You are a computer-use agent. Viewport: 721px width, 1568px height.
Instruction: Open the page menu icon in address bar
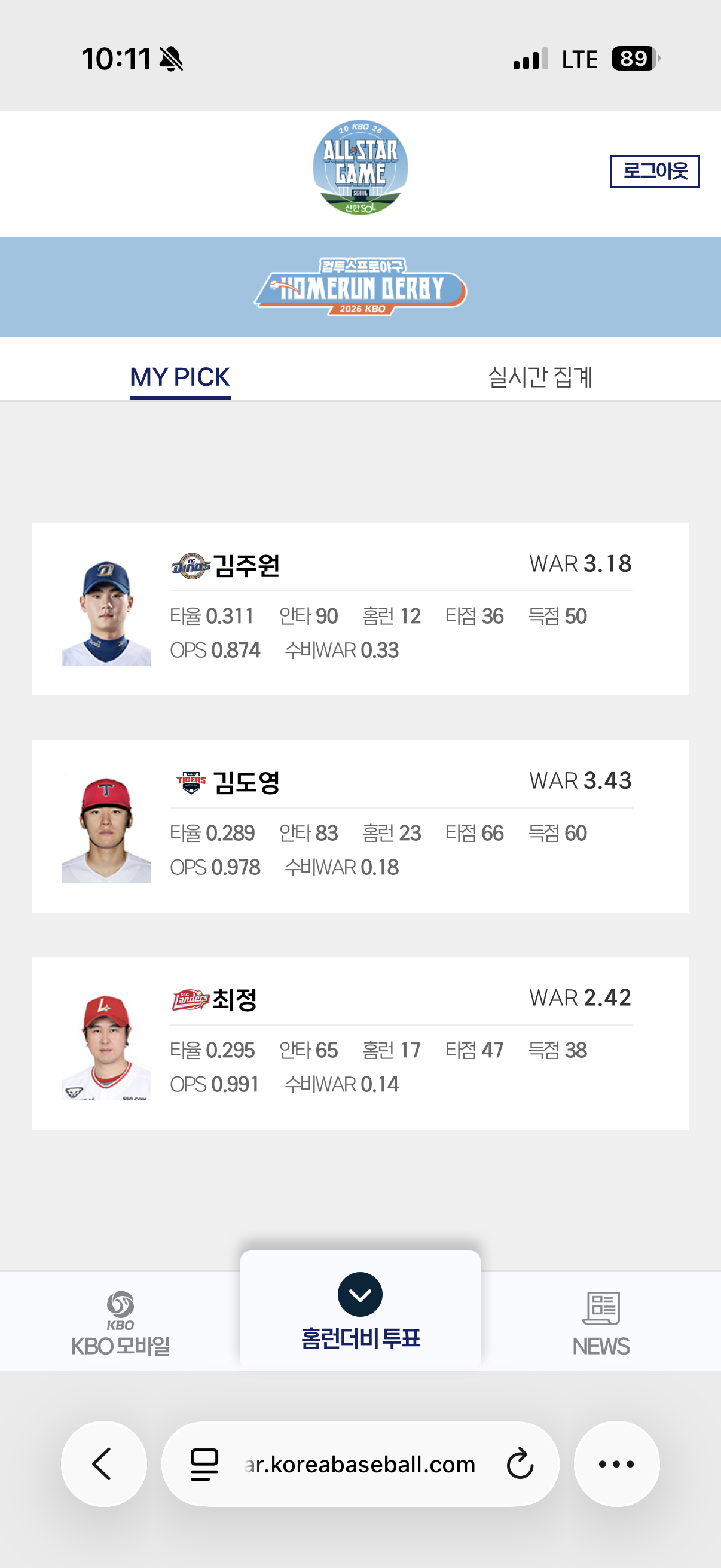click(x=204, y=1464)
